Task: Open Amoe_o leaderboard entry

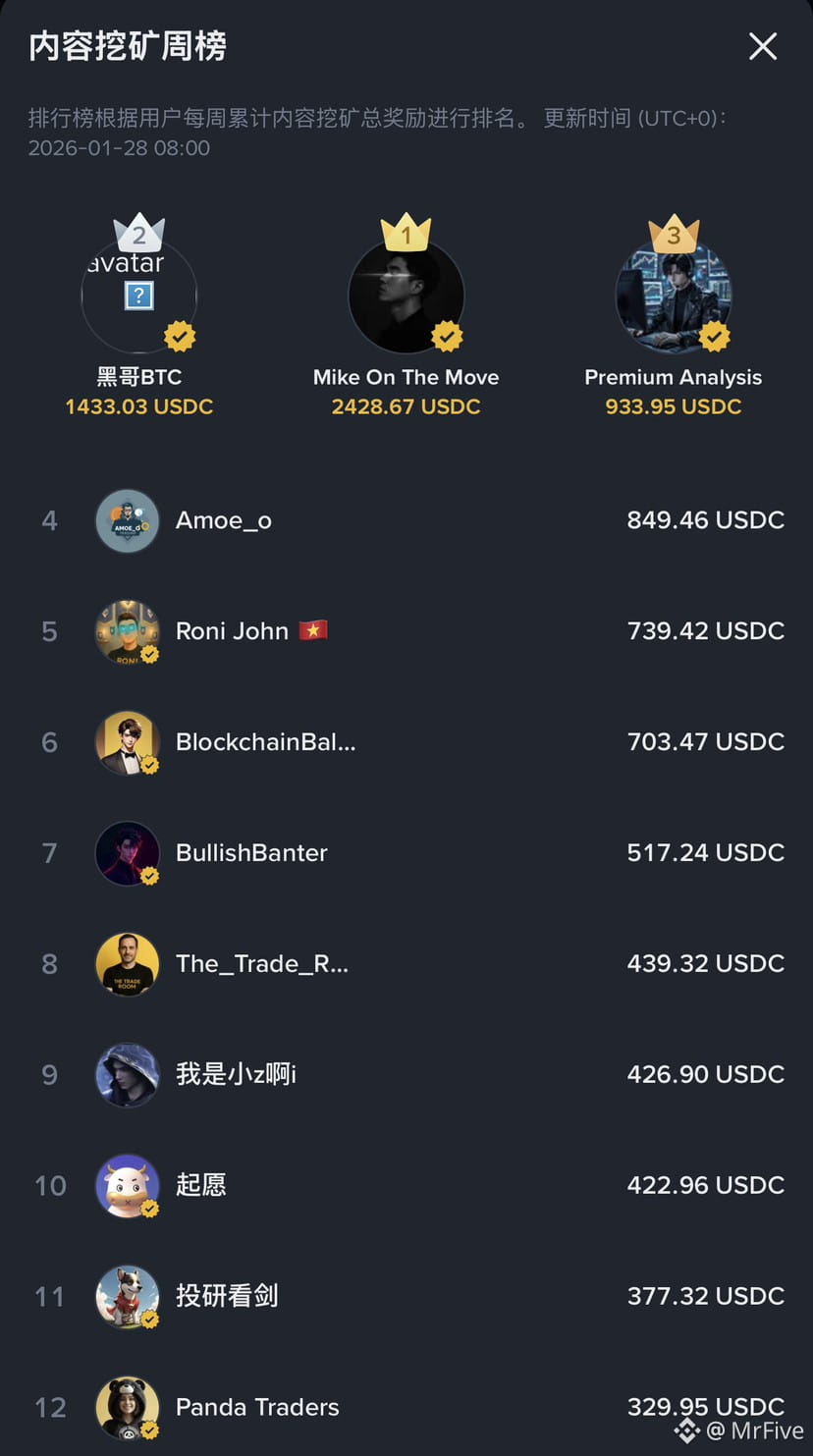Action: click(x=406, y=520)
